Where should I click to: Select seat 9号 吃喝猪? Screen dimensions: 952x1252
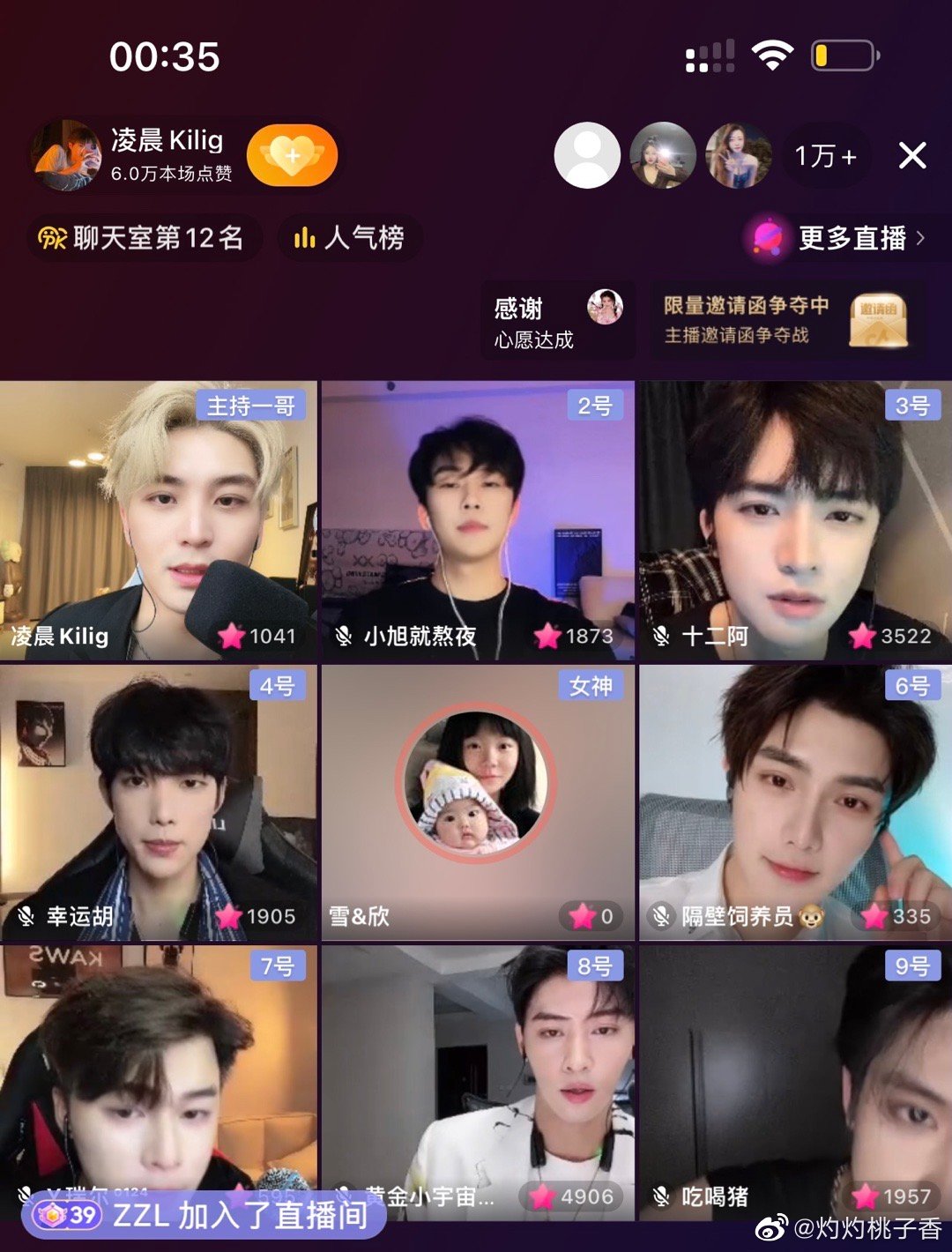pyautogui.click(x=795, y=1076)
